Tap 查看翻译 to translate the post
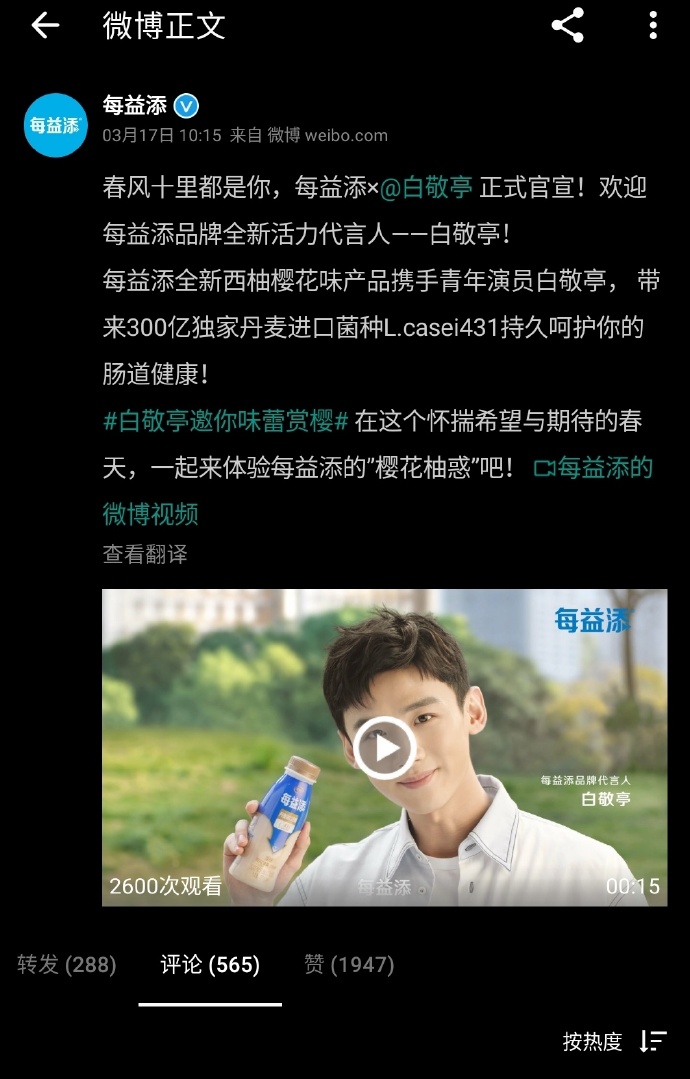This screenshot has height=1079, width=690. [145, 553]
